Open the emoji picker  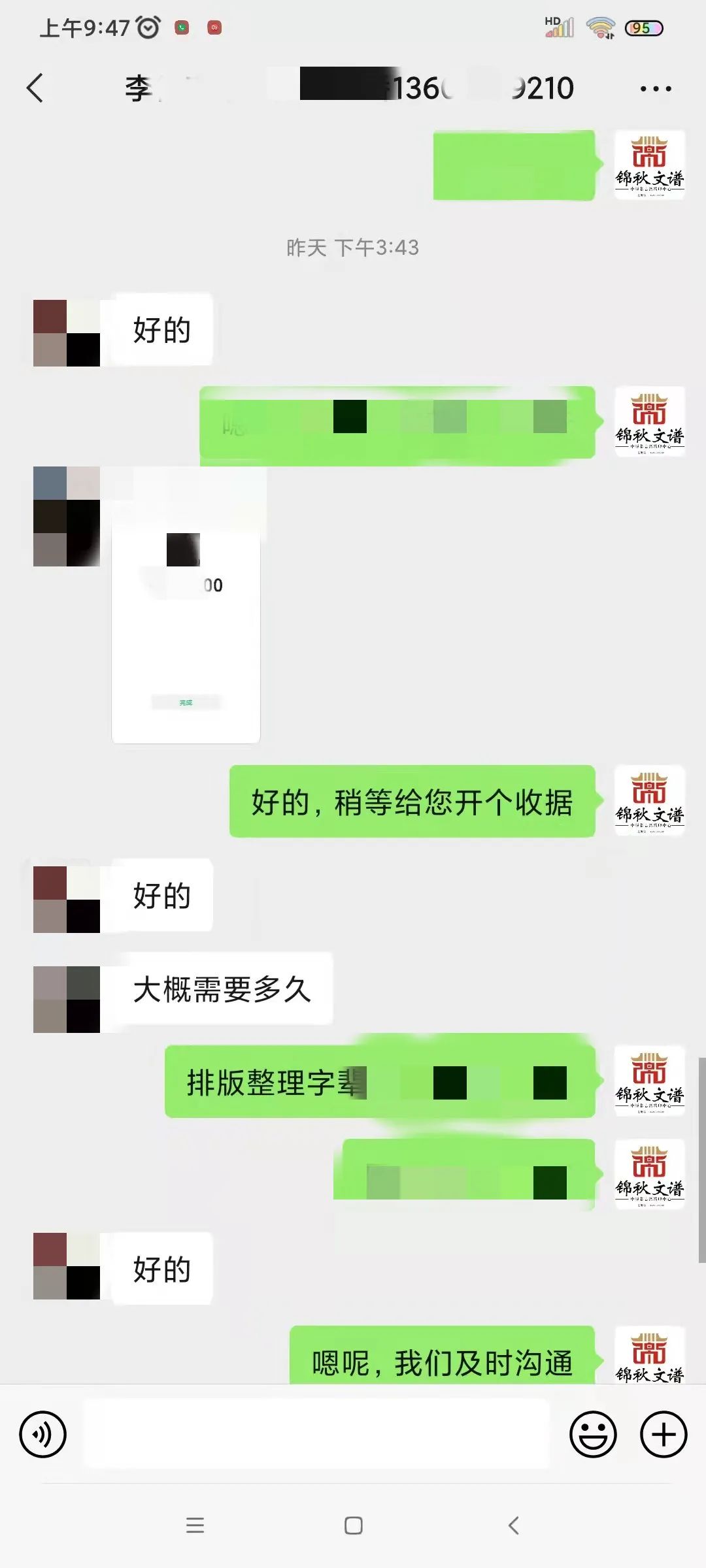(593, 1435)
